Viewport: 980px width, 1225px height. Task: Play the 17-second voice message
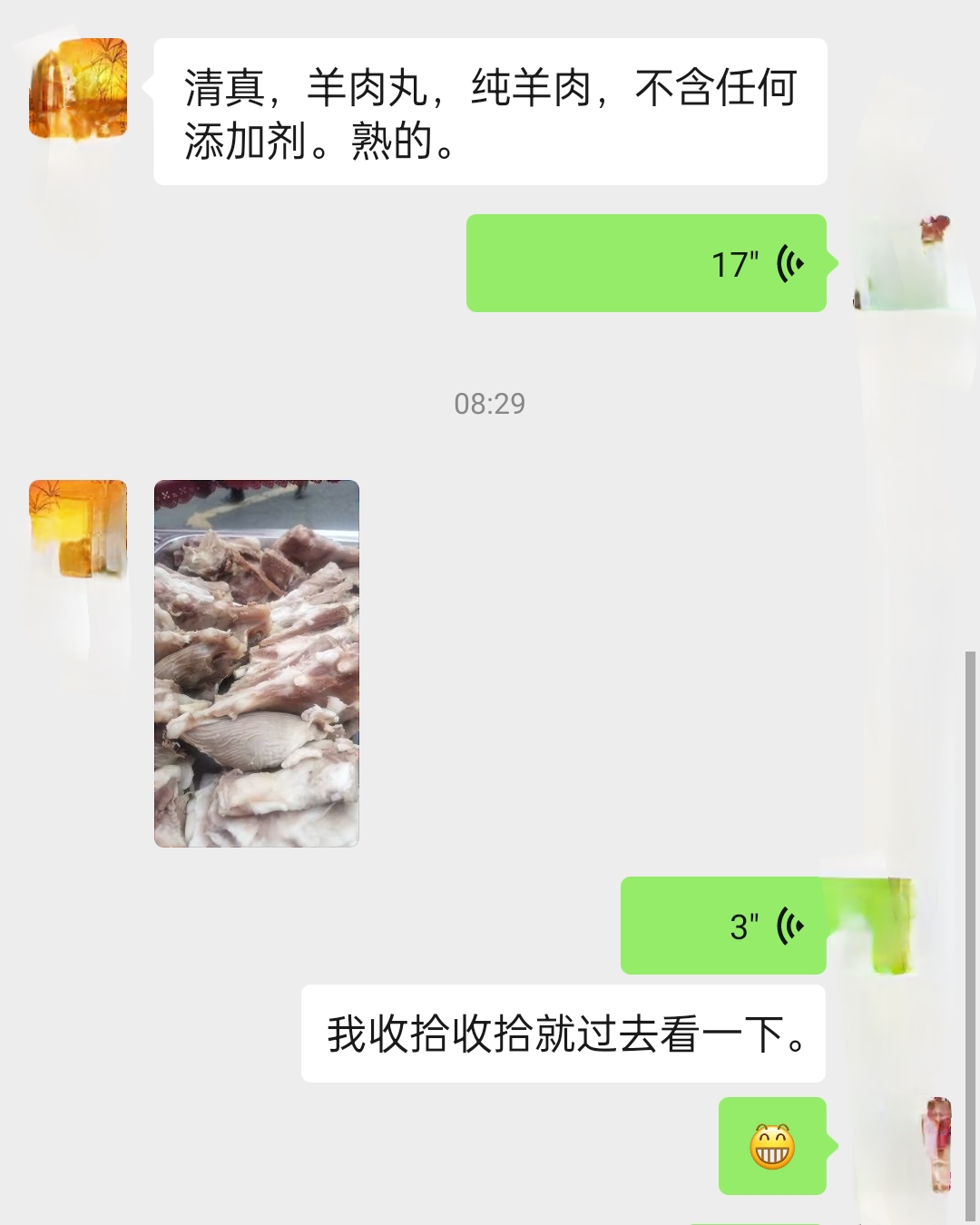point(646,263)
